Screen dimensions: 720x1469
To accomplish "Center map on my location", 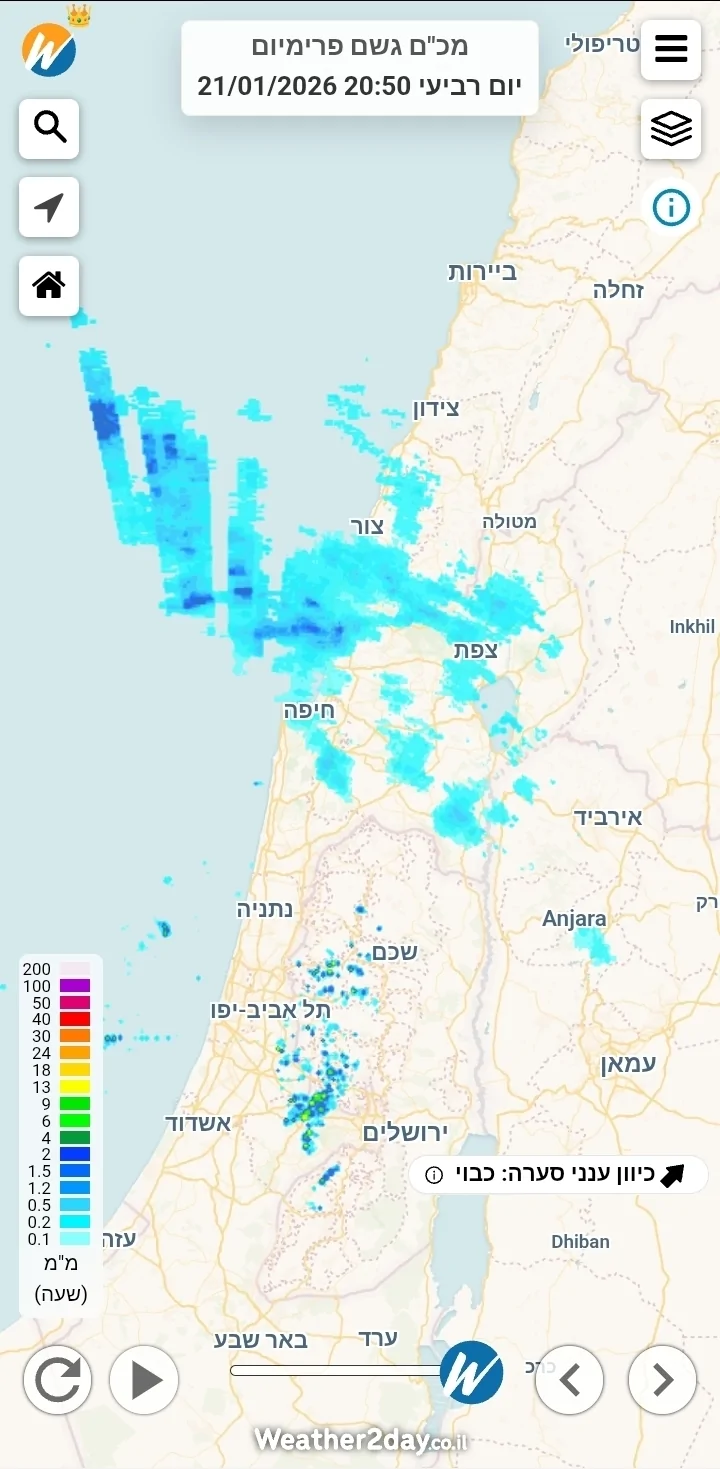I will [x=49, y=207].
